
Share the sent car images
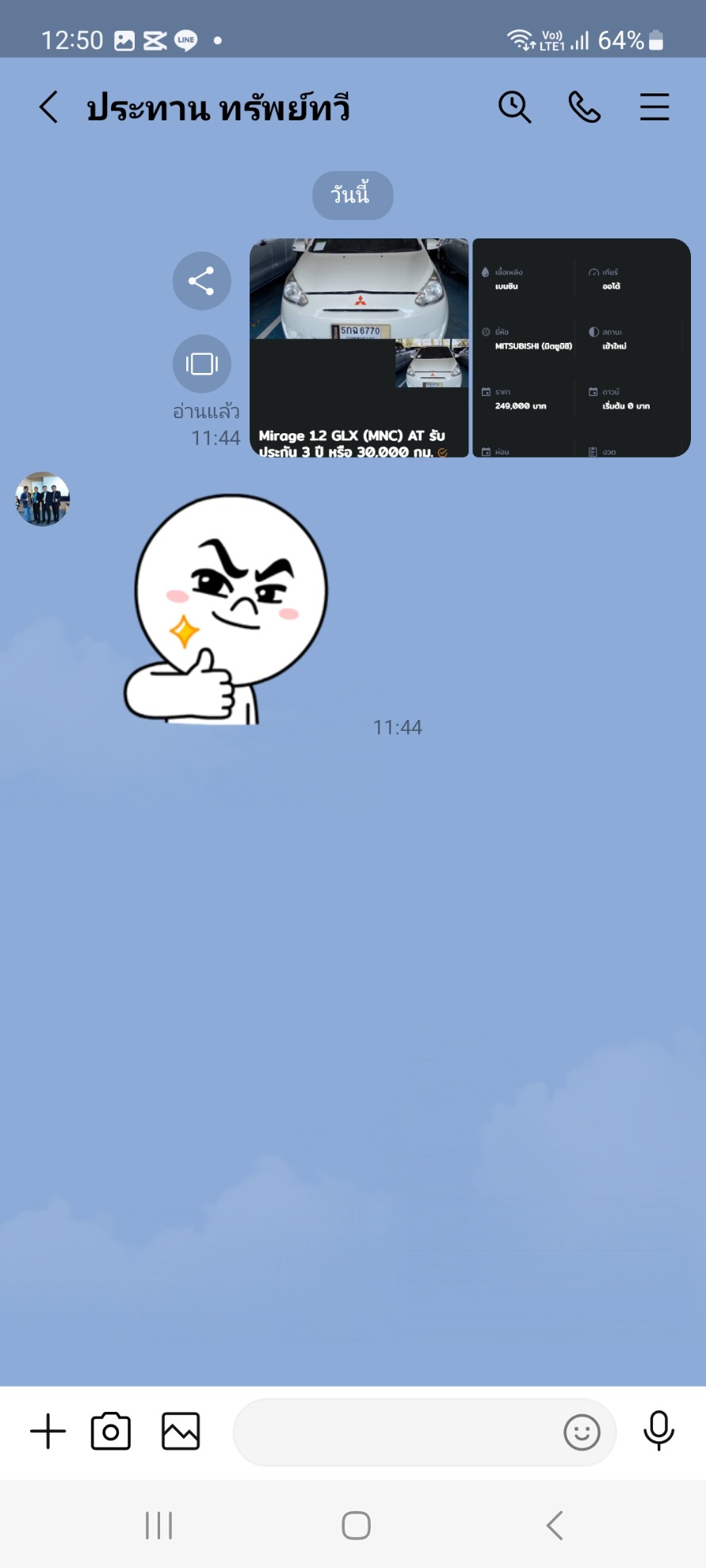tap(201, 281)
